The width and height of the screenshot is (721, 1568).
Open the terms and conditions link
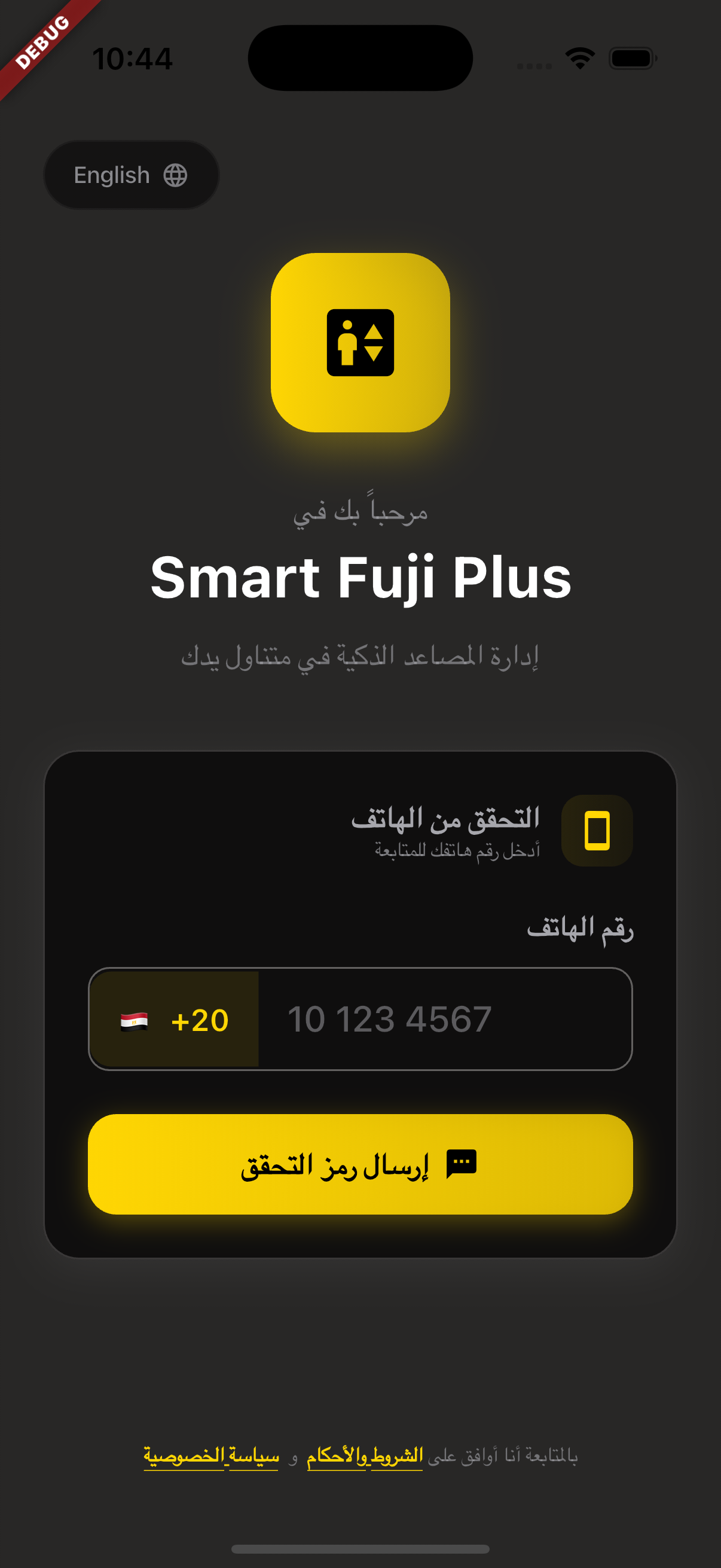coord(365,1457)
